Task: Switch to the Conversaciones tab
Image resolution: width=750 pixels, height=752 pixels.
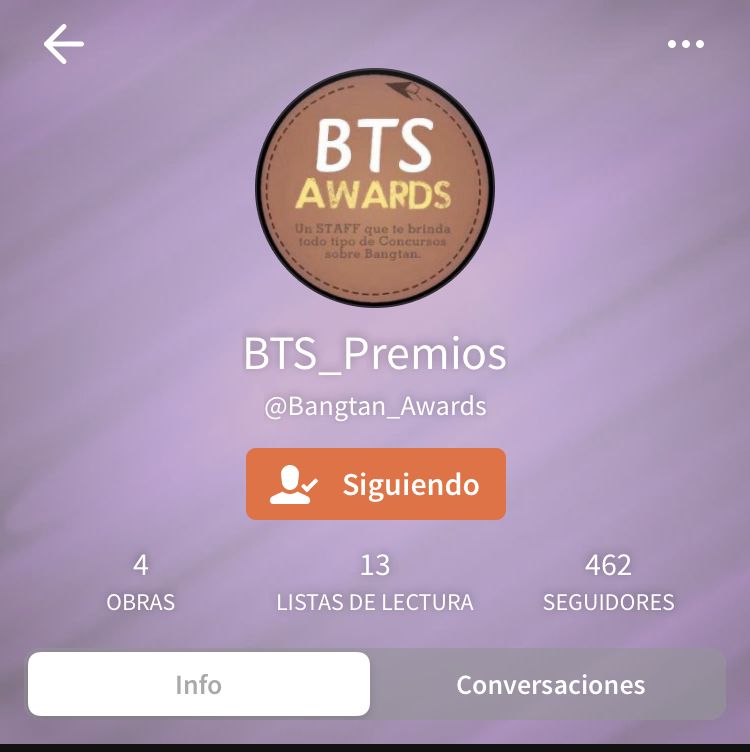Action: (550, 685)
